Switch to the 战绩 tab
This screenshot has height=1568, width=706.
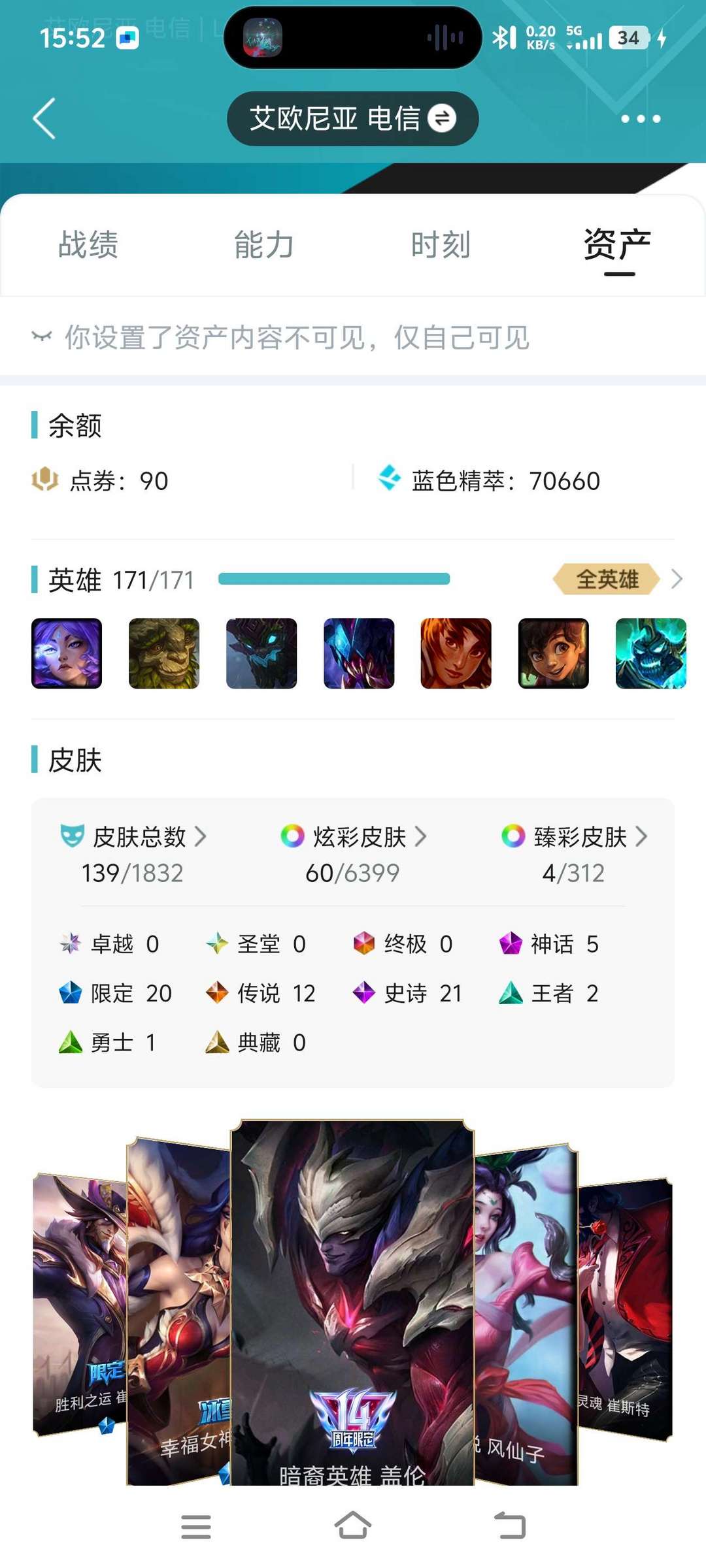pos(88,245)
